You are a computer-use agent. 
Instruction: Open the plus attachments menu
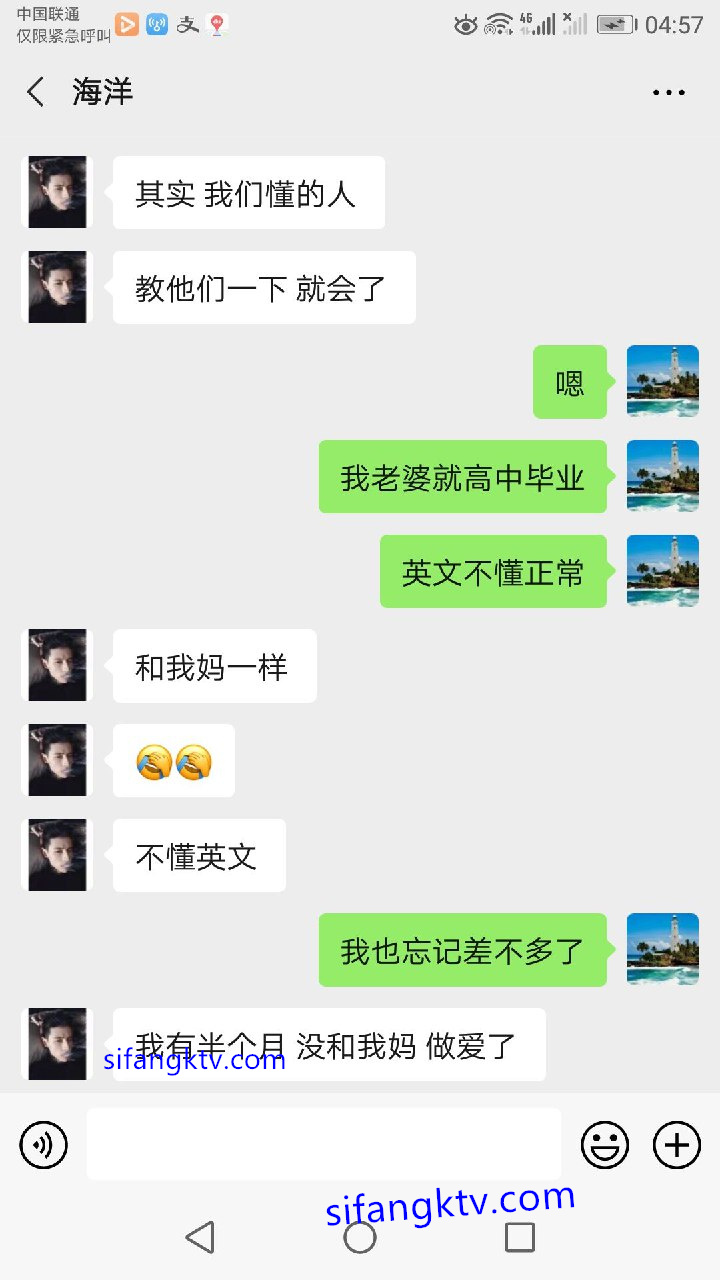coord(677,1145)
